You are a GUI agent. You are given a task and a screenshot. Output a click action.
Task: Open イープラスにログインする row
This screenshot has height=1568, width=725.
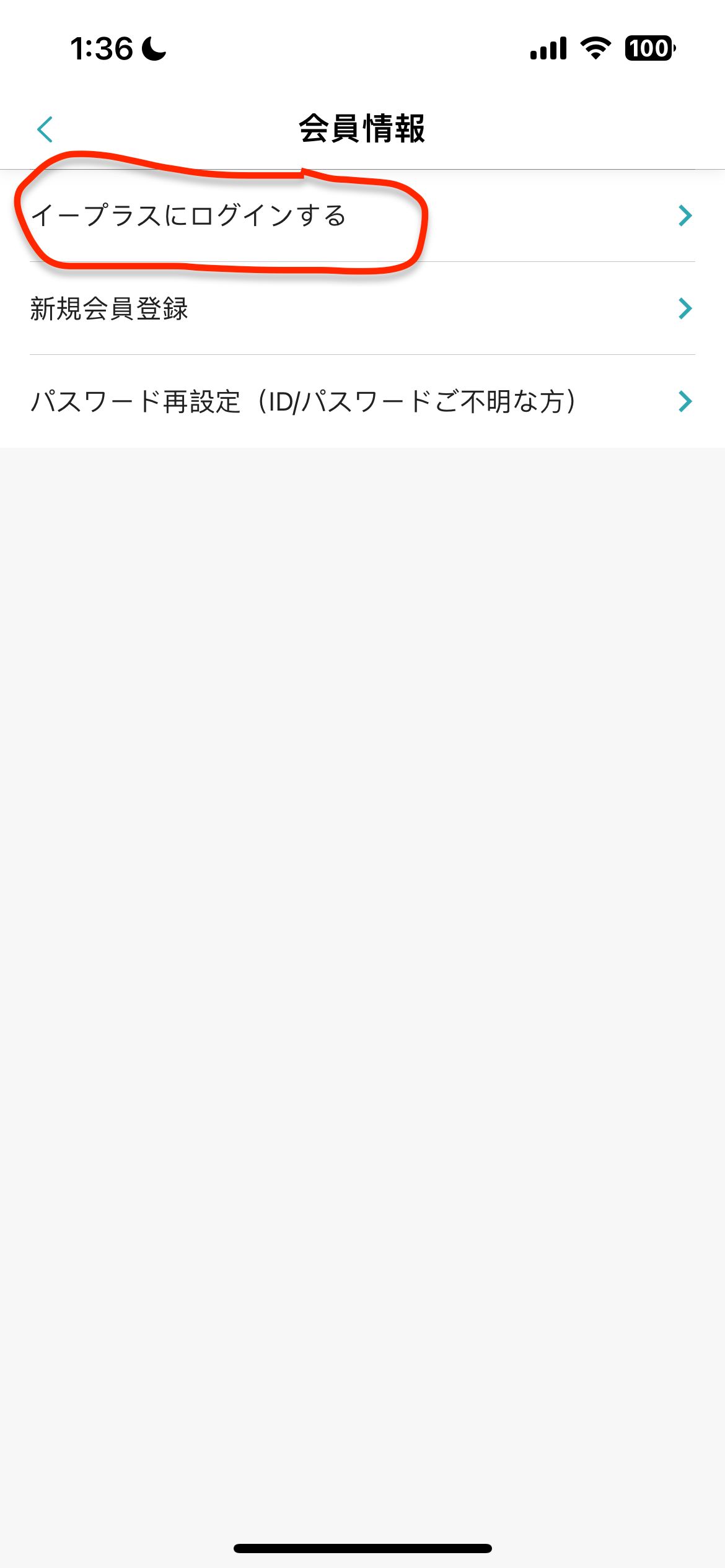click(362, 216)
